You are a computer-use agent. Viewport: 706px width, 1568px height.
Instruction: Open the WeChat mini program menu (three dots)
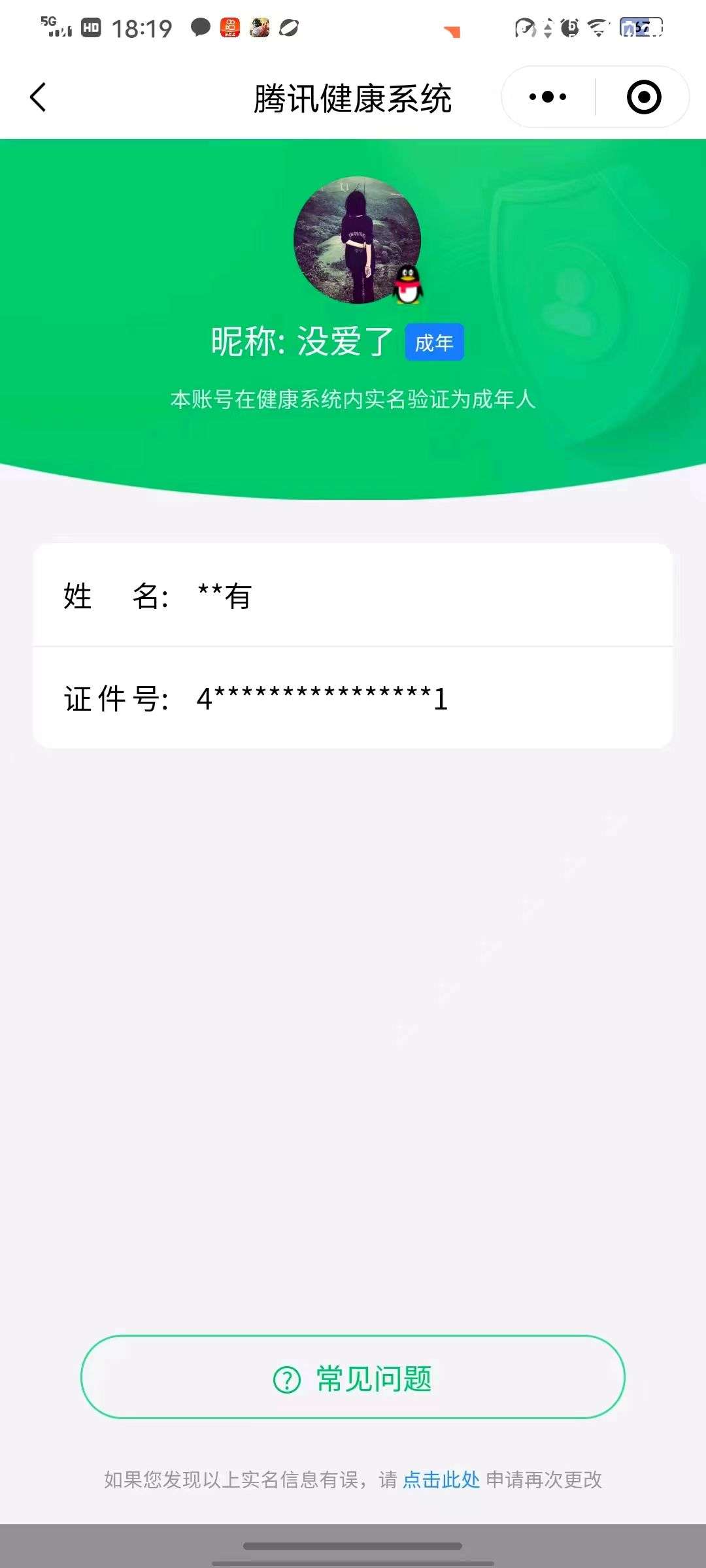[x=546, y=96]
